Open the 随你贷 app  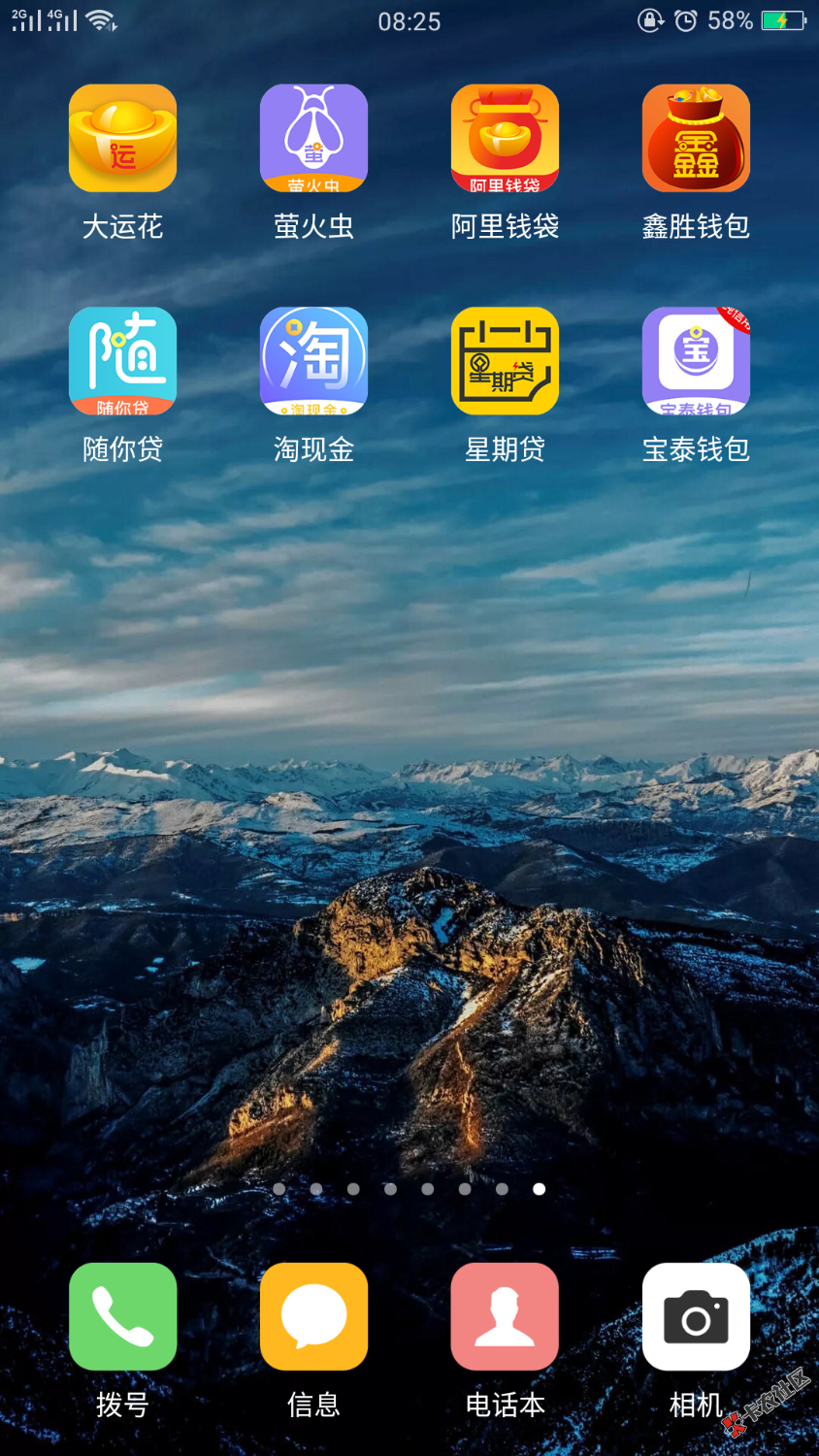click(122, 361)
